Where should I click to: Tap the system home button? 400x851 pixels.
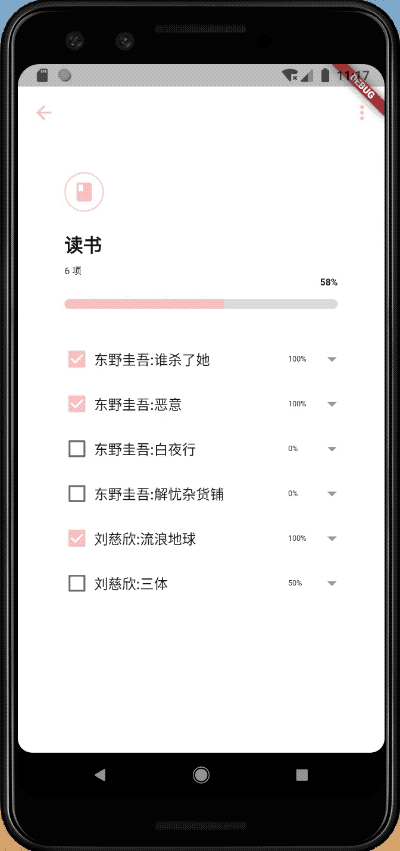pyautogui.click(x=201, y=775)
